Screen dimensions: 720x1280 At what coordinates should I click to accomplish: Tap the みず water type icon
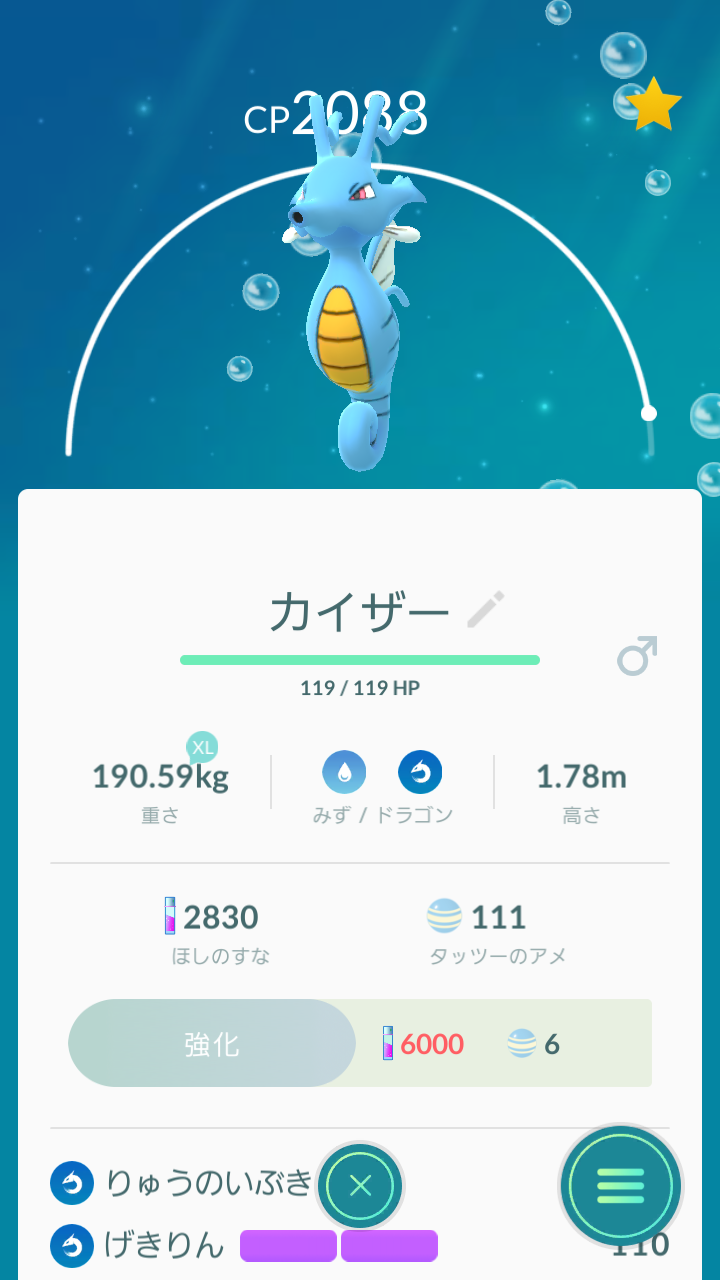tap(344, 773)
